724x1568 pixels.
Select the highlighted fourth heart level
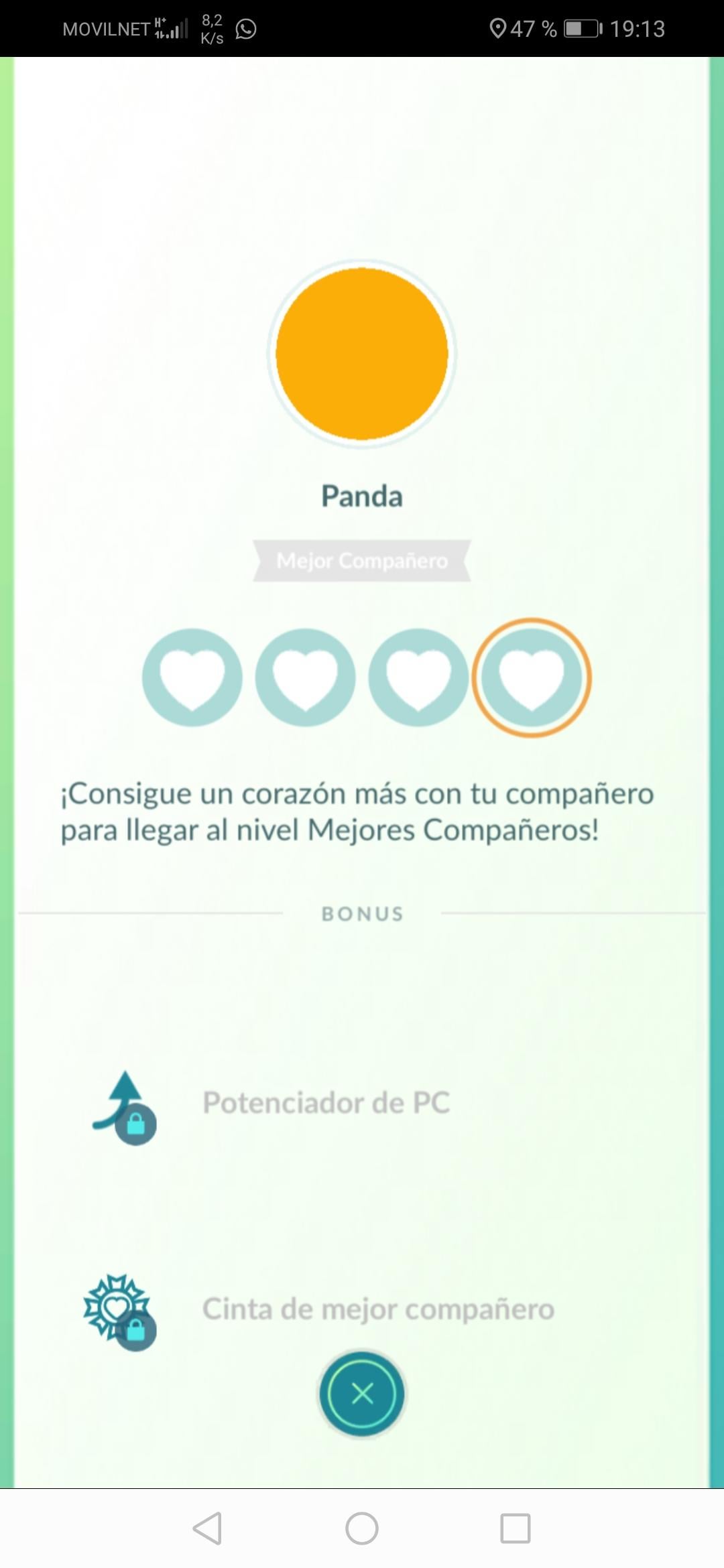click(532, 677)
